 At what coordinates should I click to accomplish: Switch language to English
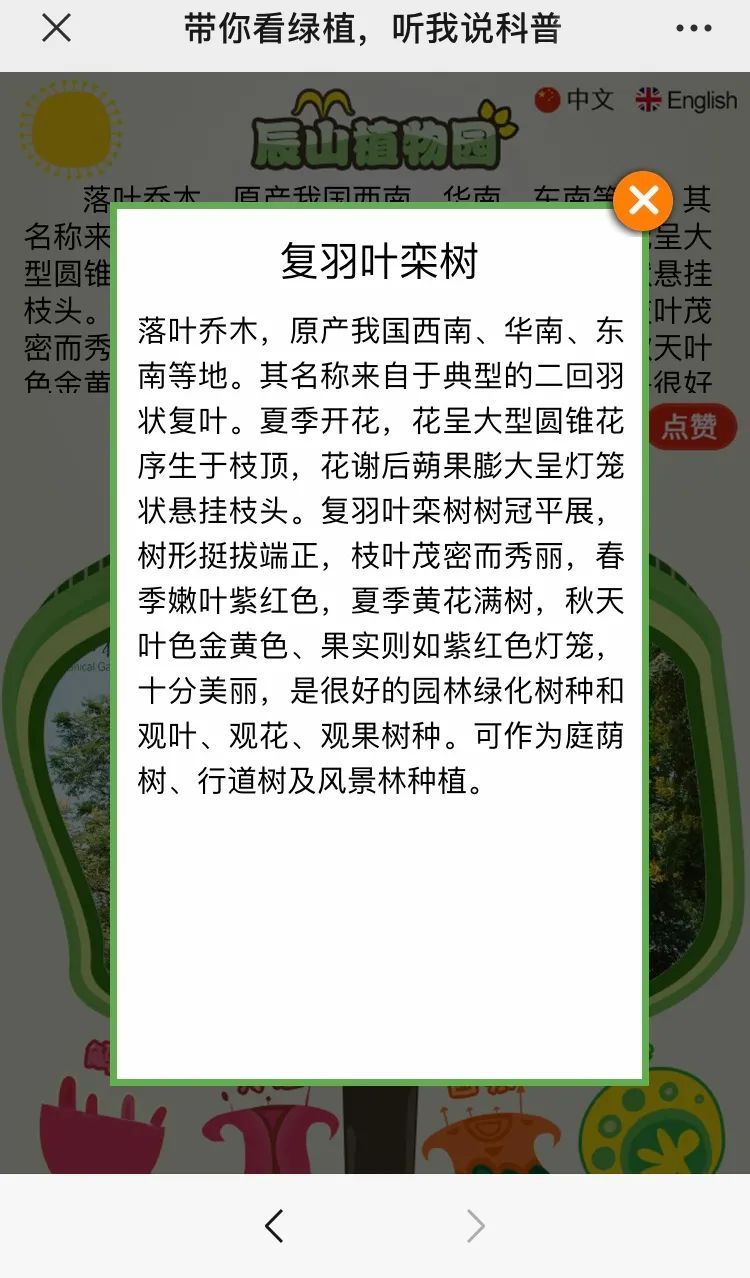[687, 100]
